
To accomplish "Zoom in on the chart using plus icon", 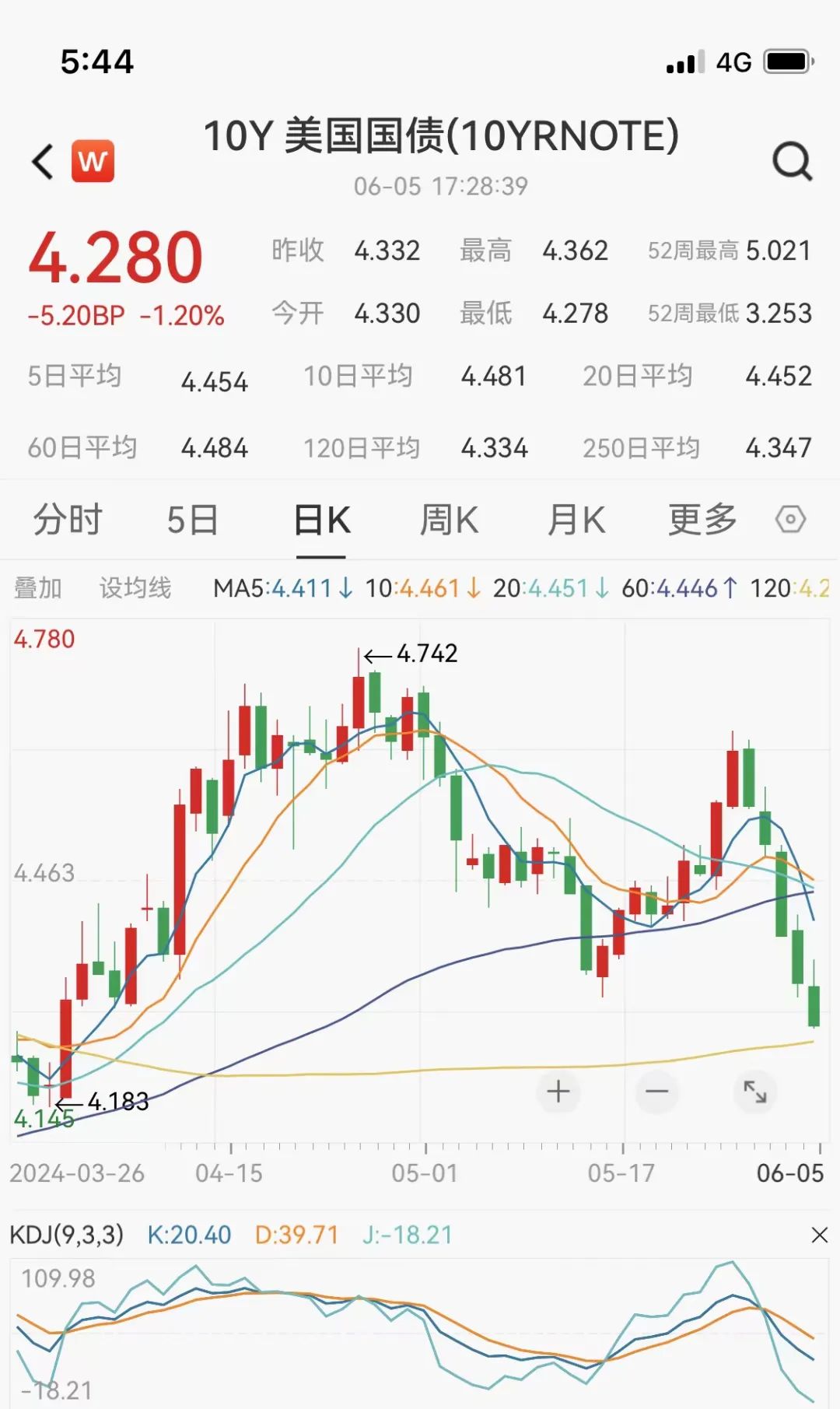I will pos(558,1092).
